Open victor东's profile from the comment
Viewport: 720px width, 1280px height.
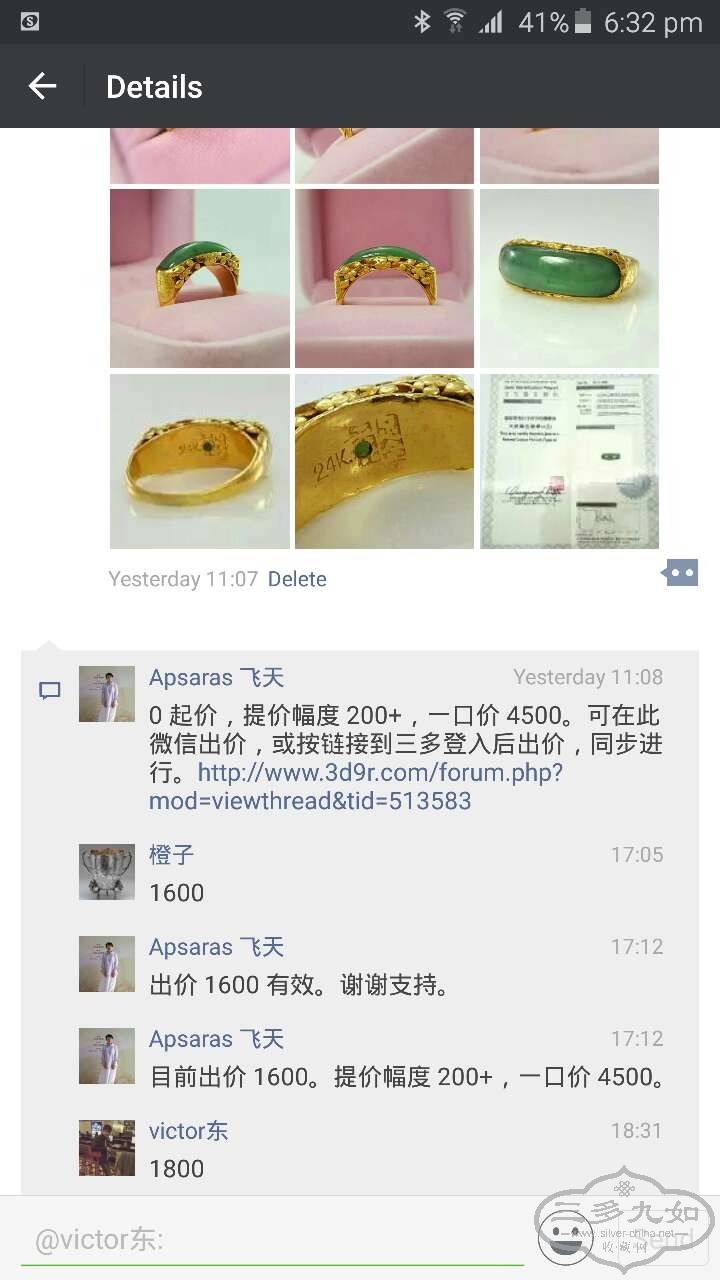pos(188,1131)
